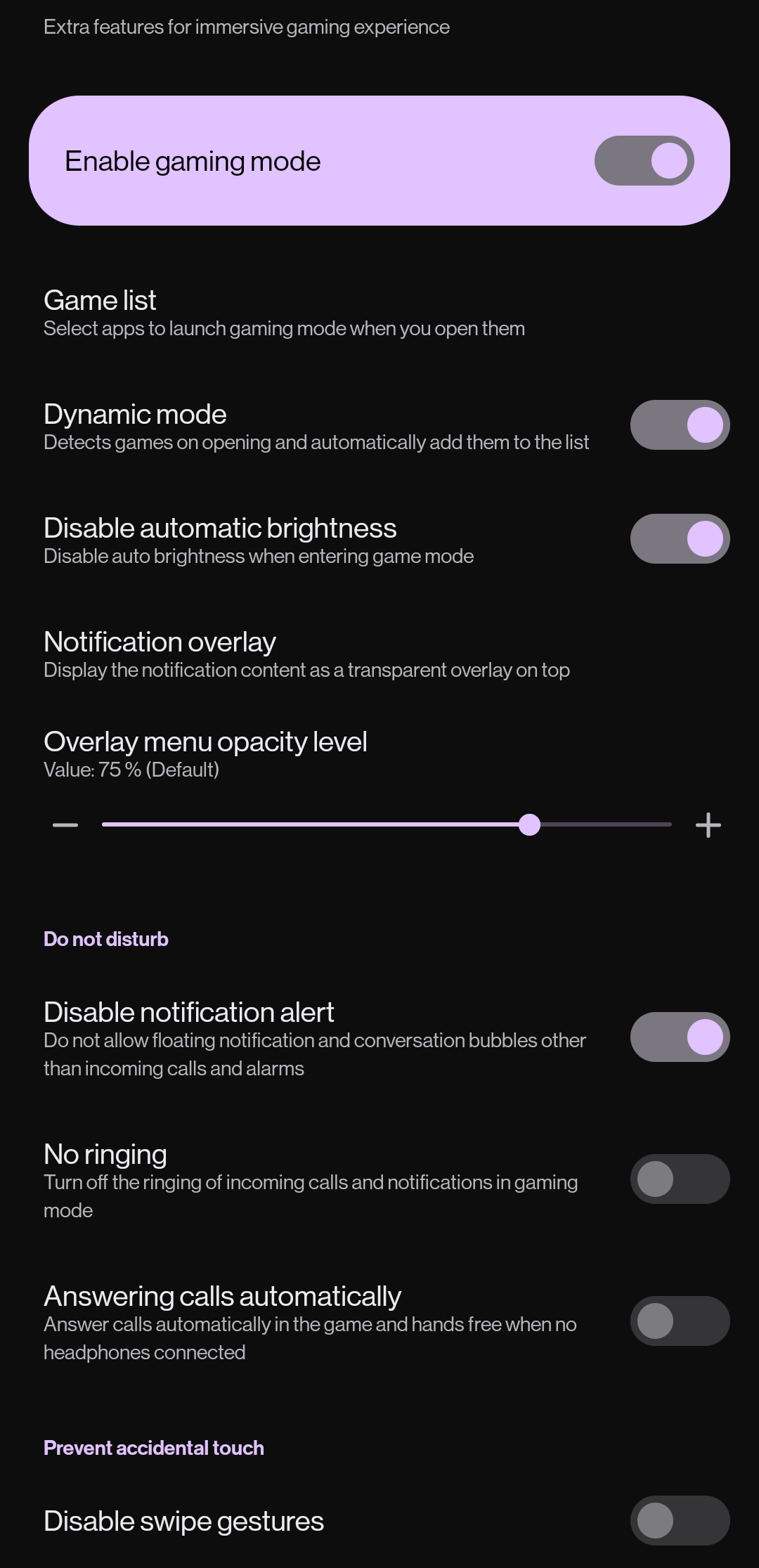Disable the Dynamic mode toggle
Screen dimensions: 759x1568
(679, 425)
